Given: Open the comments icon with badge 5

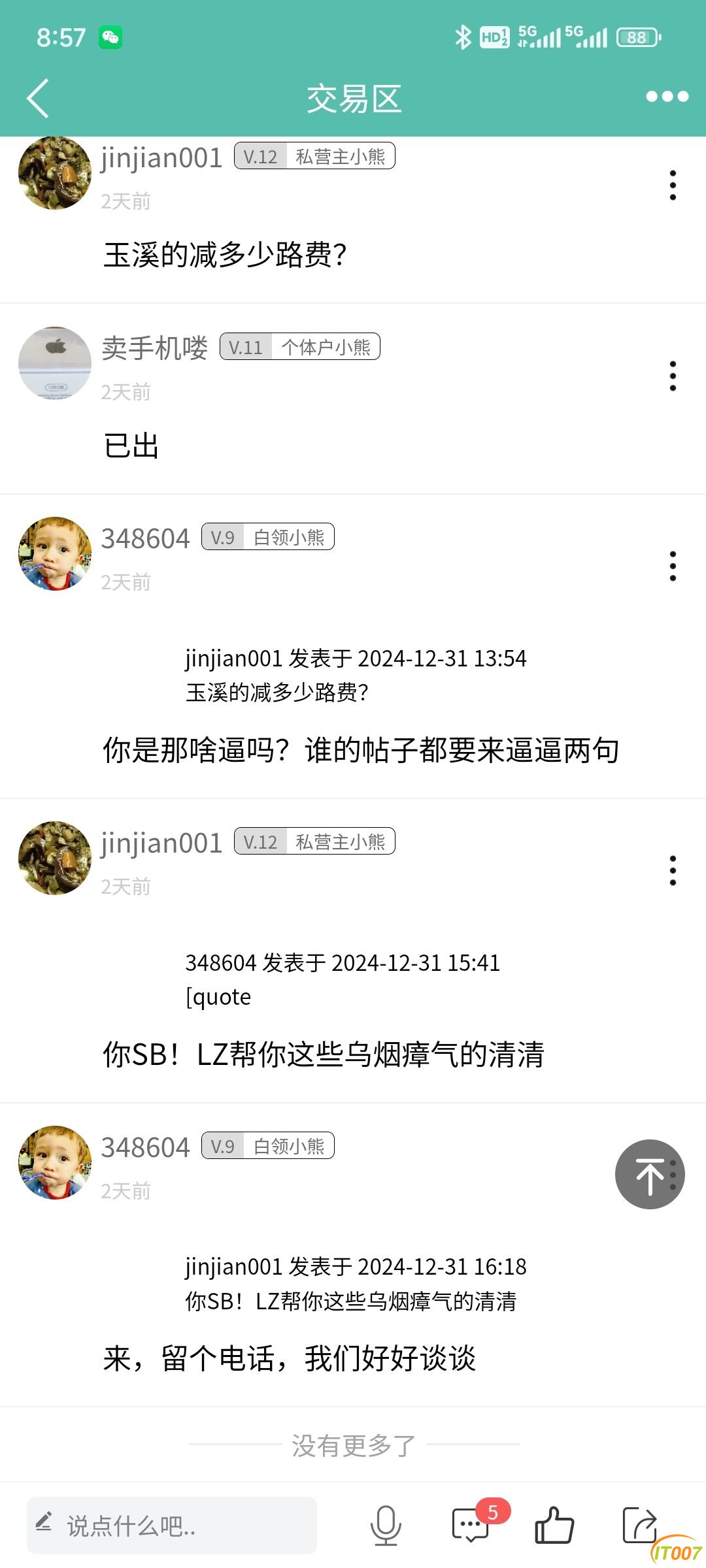Looking at the screenshot, I should click(x=471, y=1526).
